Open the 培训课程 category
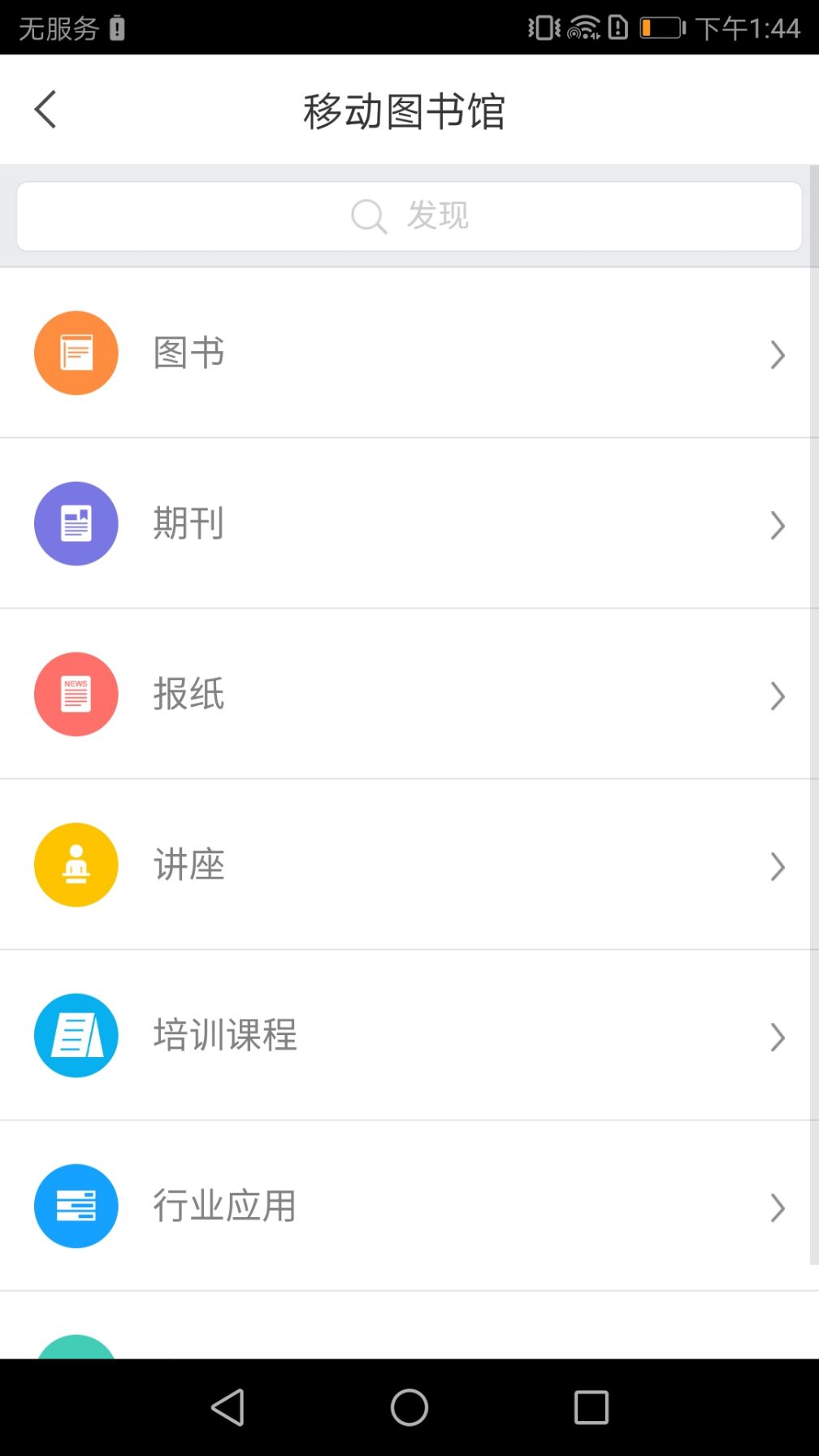 tap(406, 1036)
